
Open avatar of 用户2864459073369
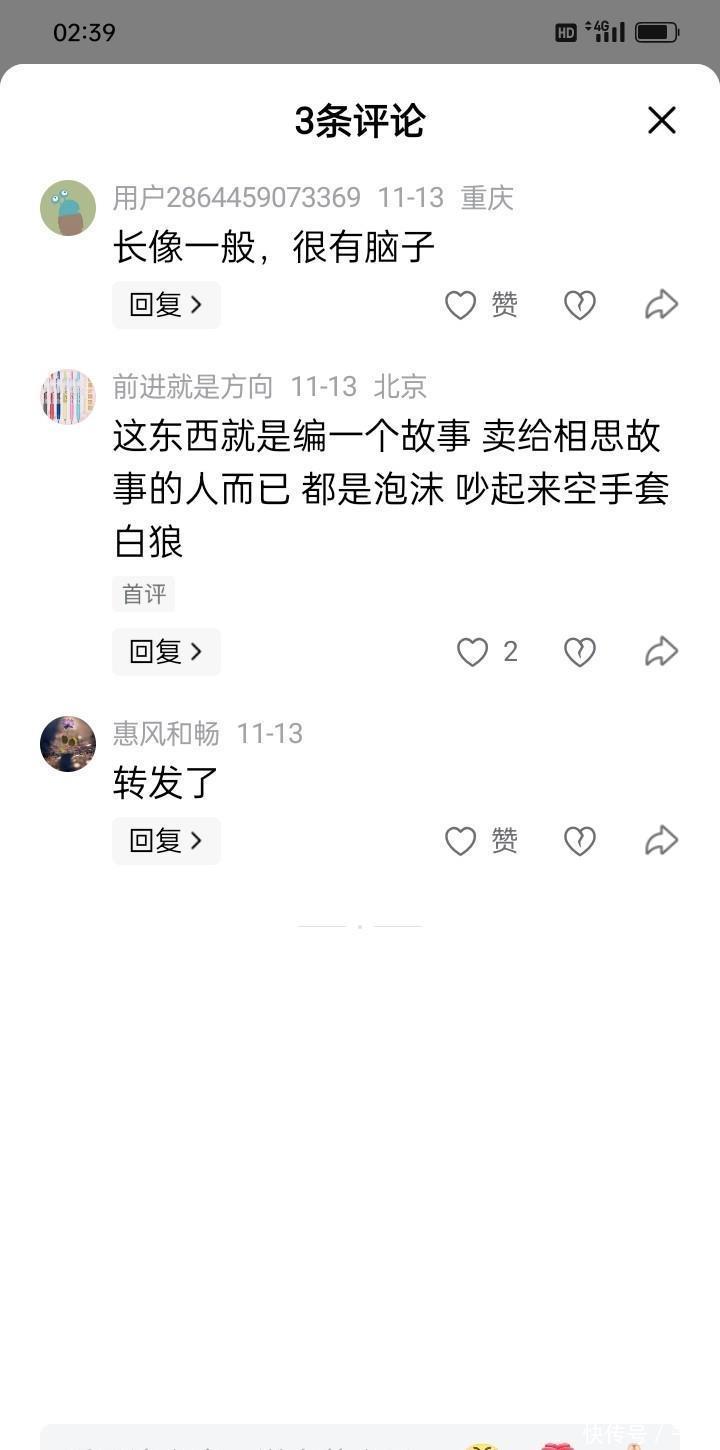(68, 208)
